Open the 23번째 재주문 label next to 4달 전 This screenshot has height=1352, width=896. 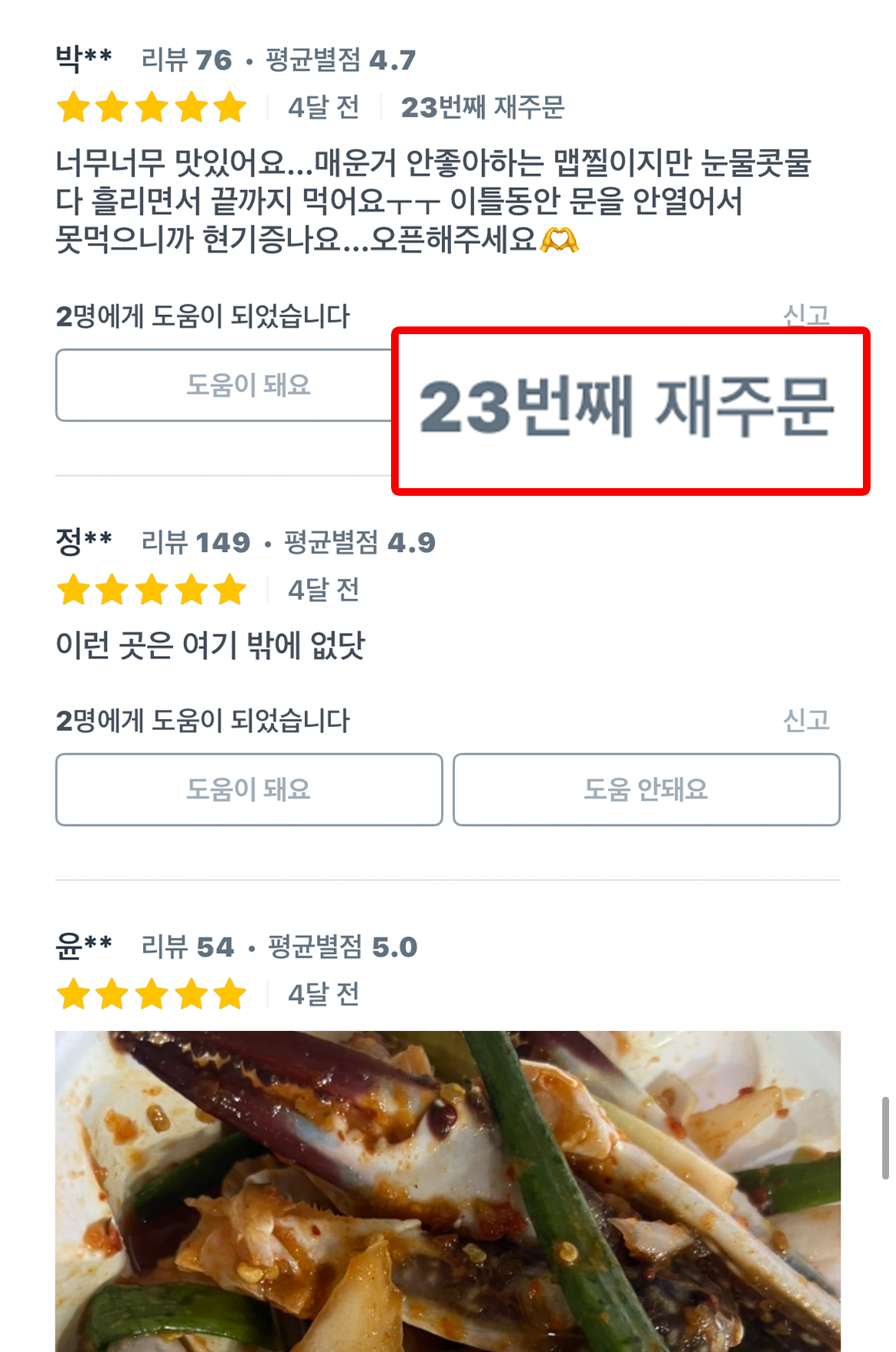[x=483, y=109]
